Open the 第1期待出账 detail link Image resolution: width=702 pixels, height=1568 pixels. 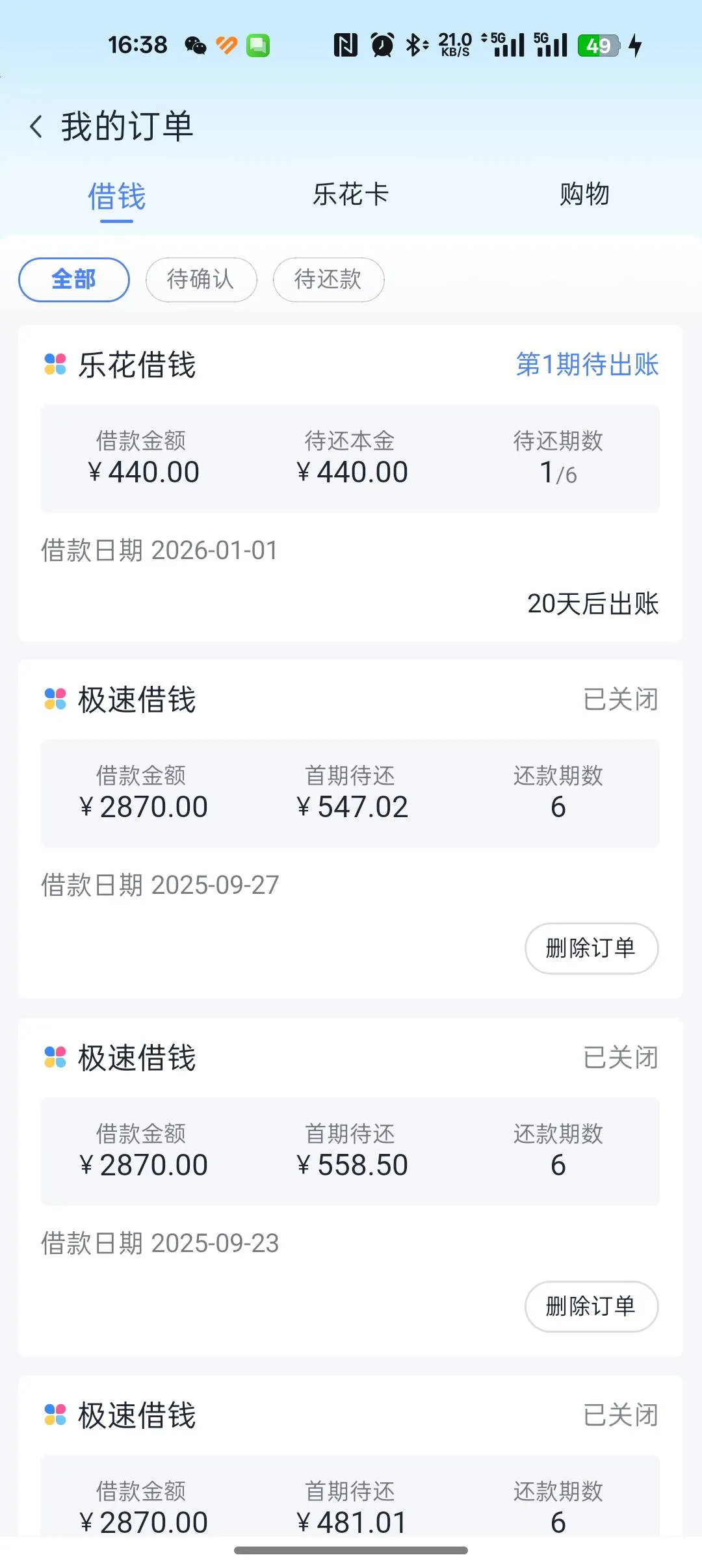(x=584, y=365)
